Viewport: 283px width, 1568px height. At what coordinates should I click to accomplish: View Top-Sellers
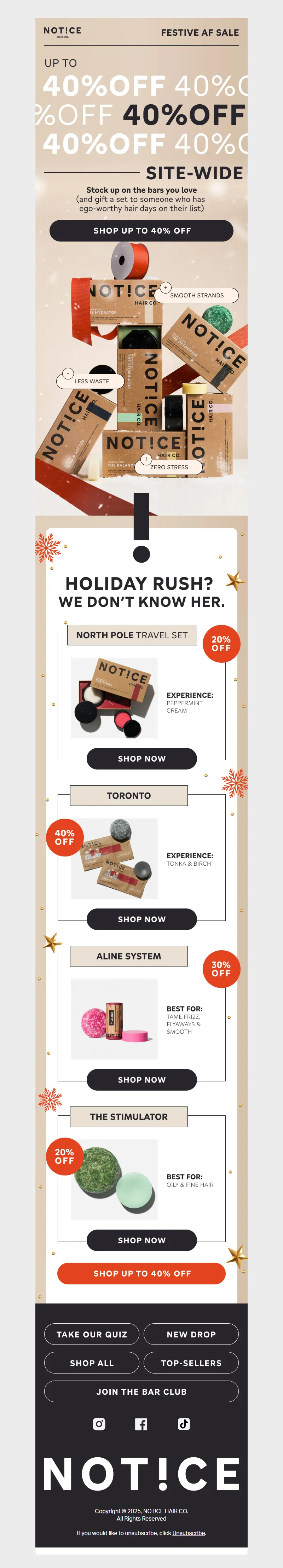coord(191,1363)
